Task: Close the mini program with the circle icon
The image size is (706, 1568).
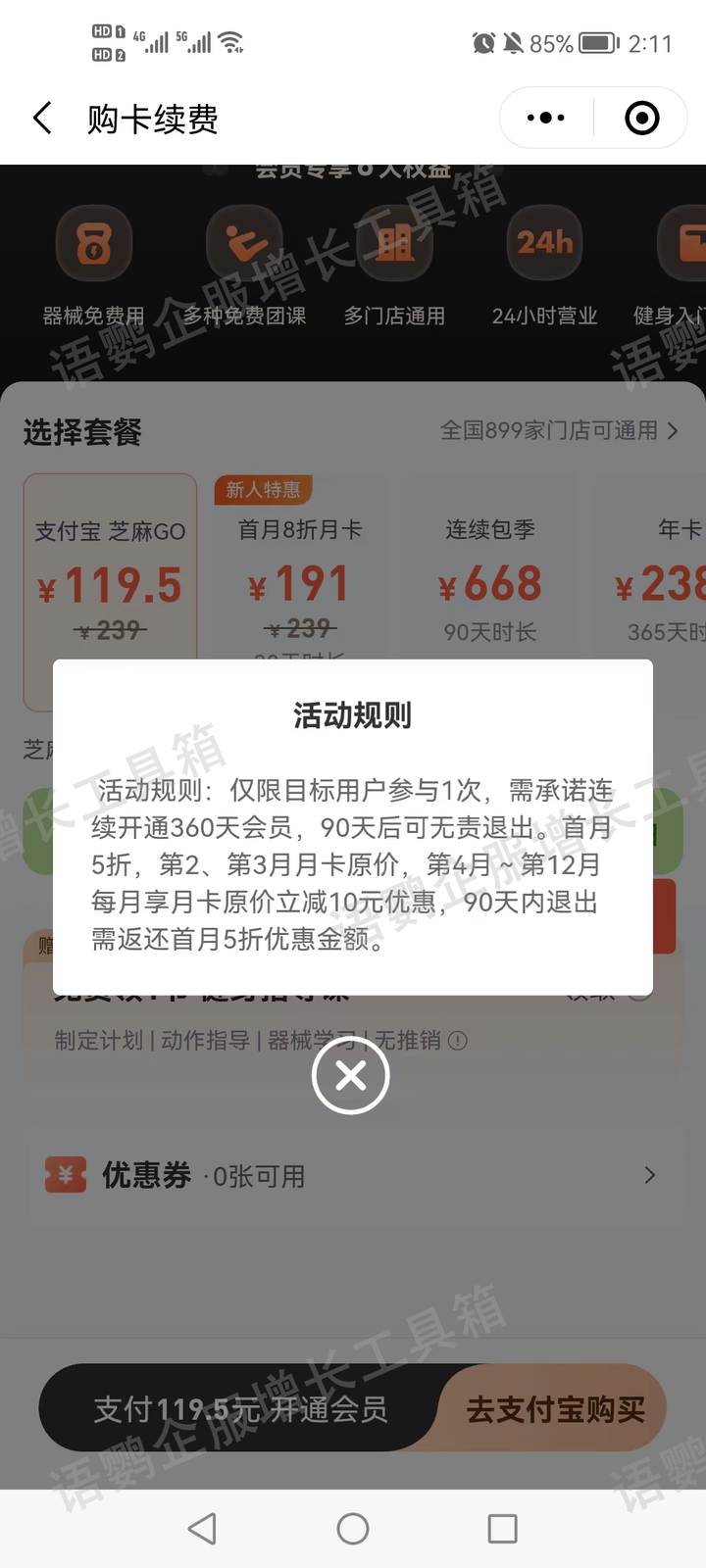Action: click(x=641, y=119)
